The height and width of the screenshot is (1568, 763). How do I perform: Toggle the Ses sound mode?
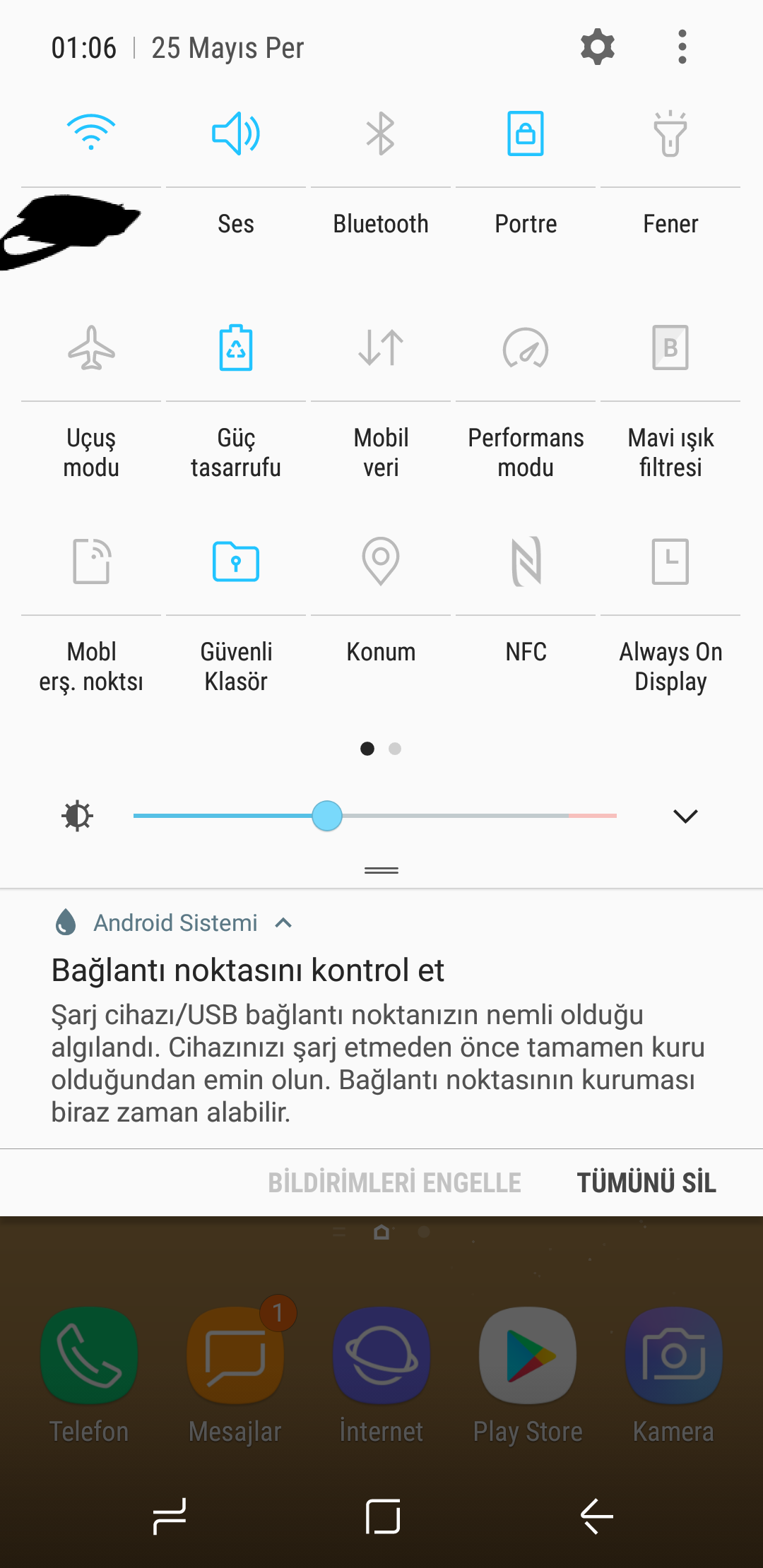(236, 133)
